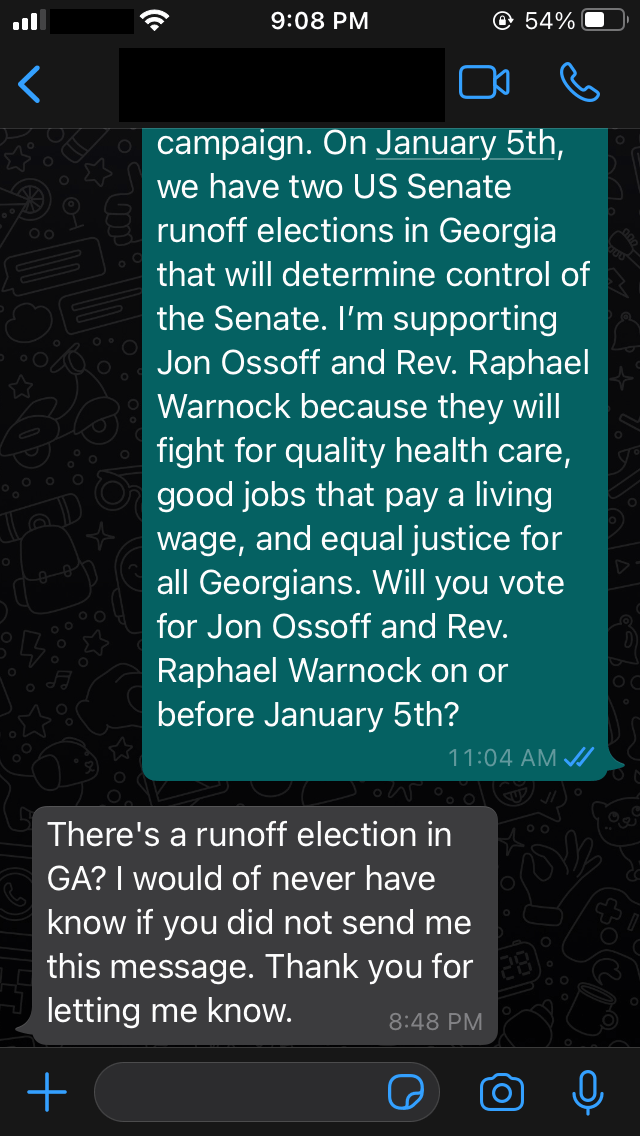Screen dimensions: 640x1136
Task: Open the attachment plus menu
Action: click(x=46, y=1093)
